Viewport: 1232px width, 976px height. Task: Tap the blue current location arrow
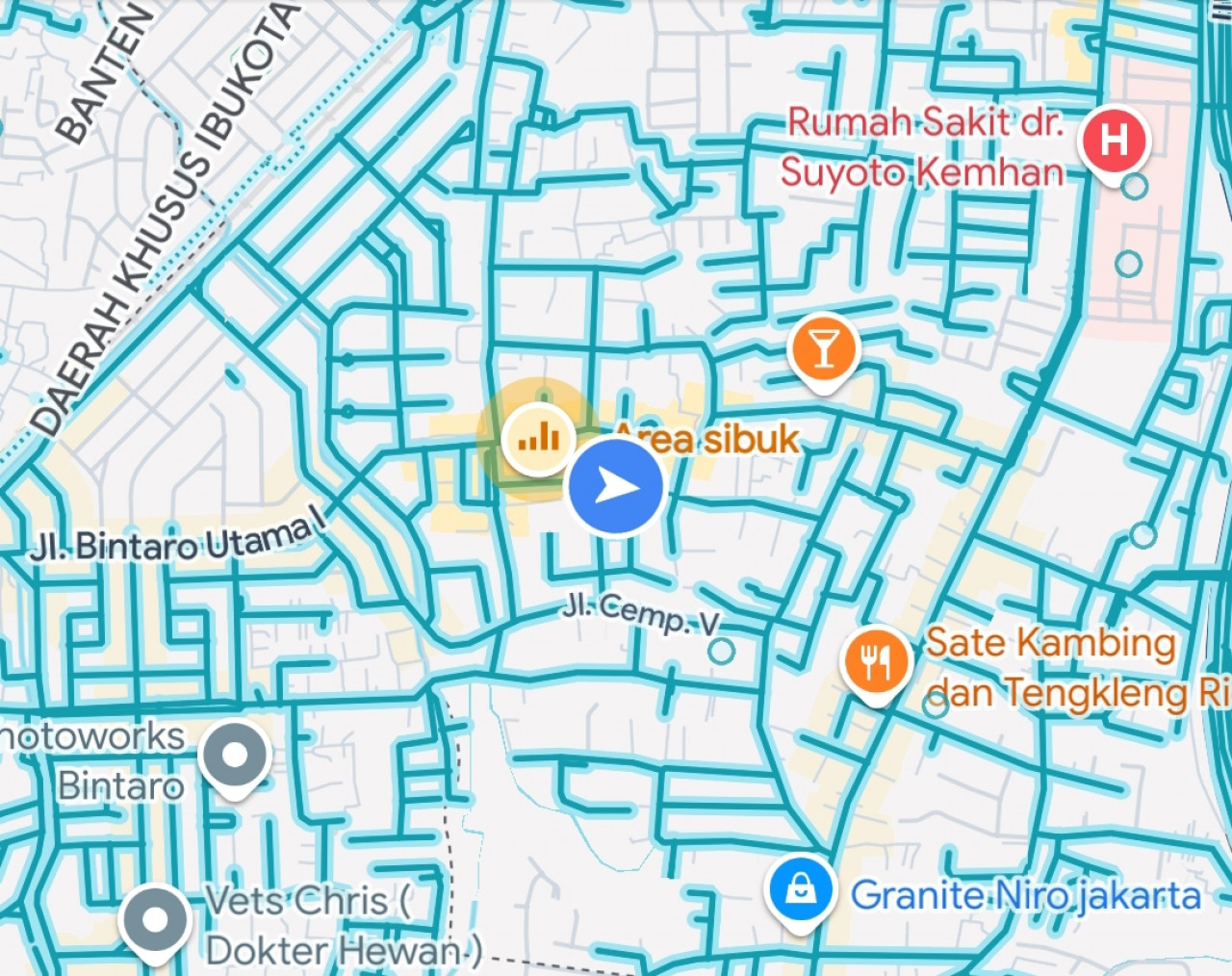tap(615, 486)
